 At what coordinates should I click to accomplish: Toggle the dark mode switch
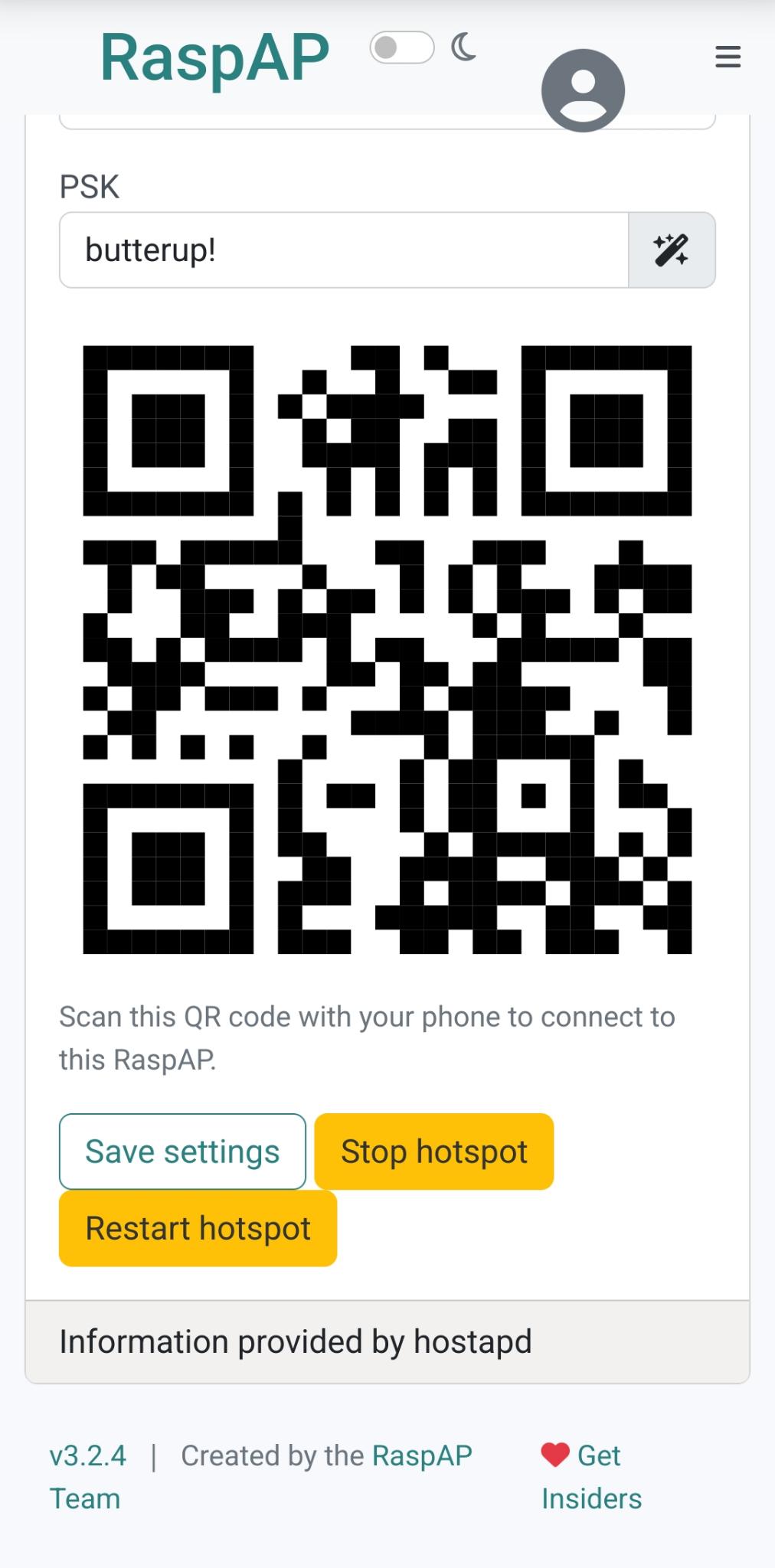[402, 47]
